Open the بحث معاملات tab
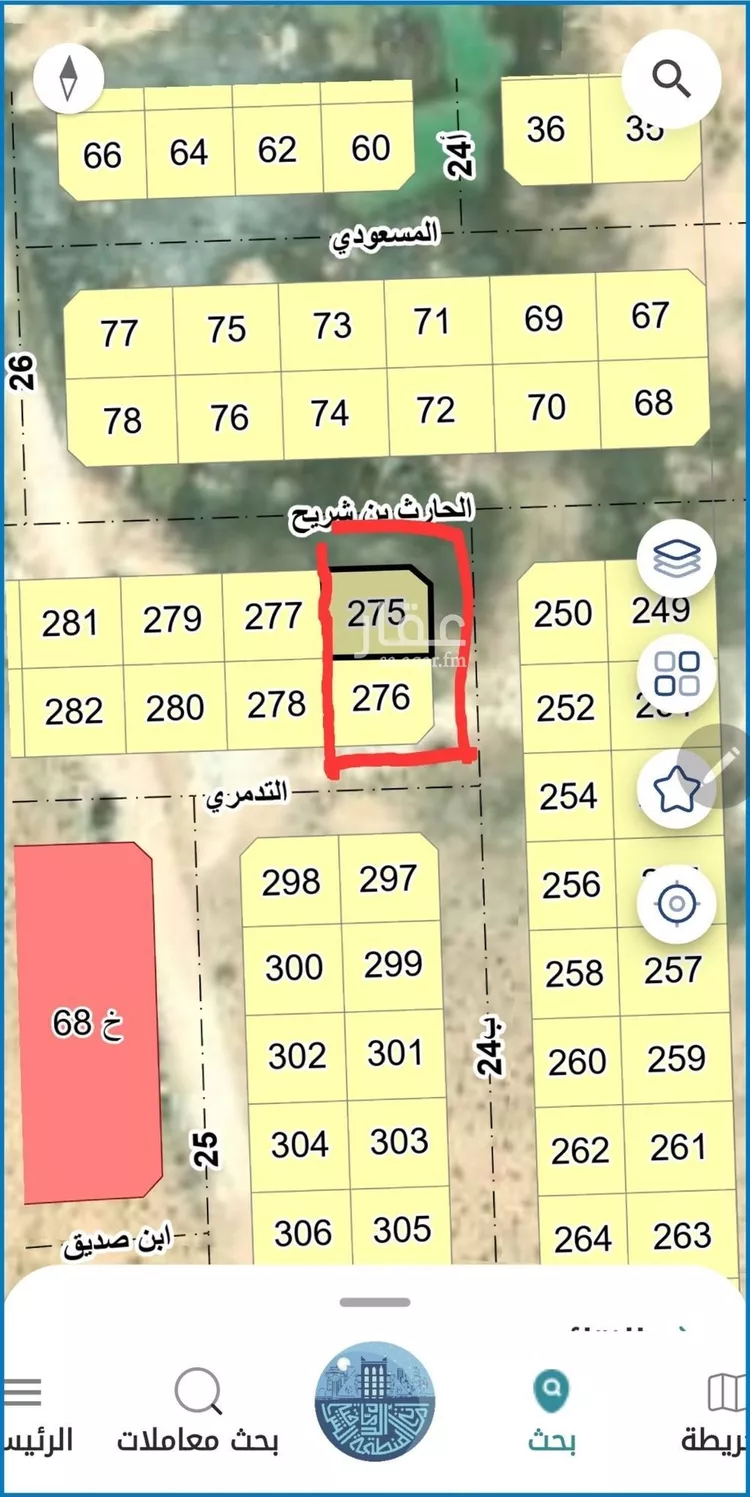This screenshot has height=1497, width=750. coord(198,1410)
